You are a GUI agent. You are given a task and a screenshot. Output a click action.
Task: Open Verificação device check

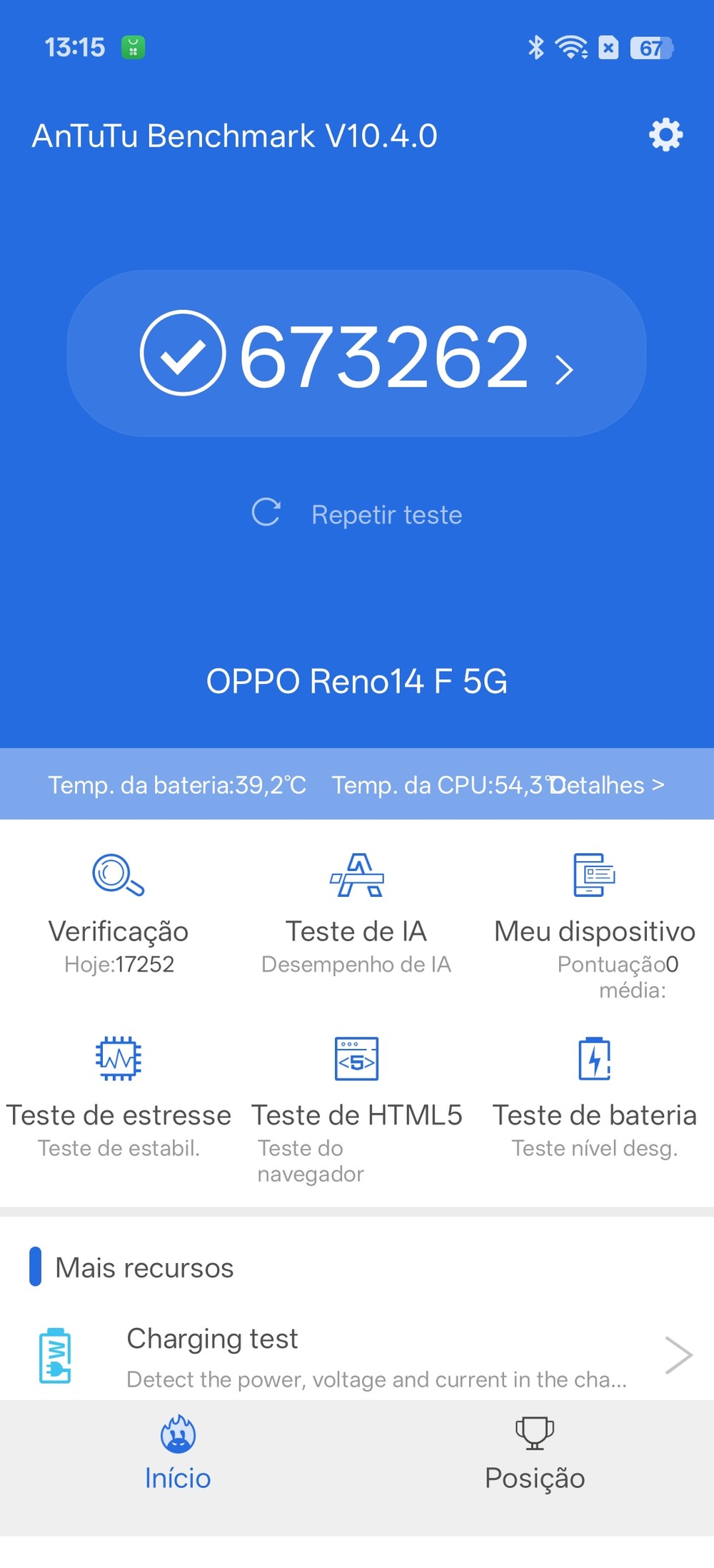(x=119, y=913)
